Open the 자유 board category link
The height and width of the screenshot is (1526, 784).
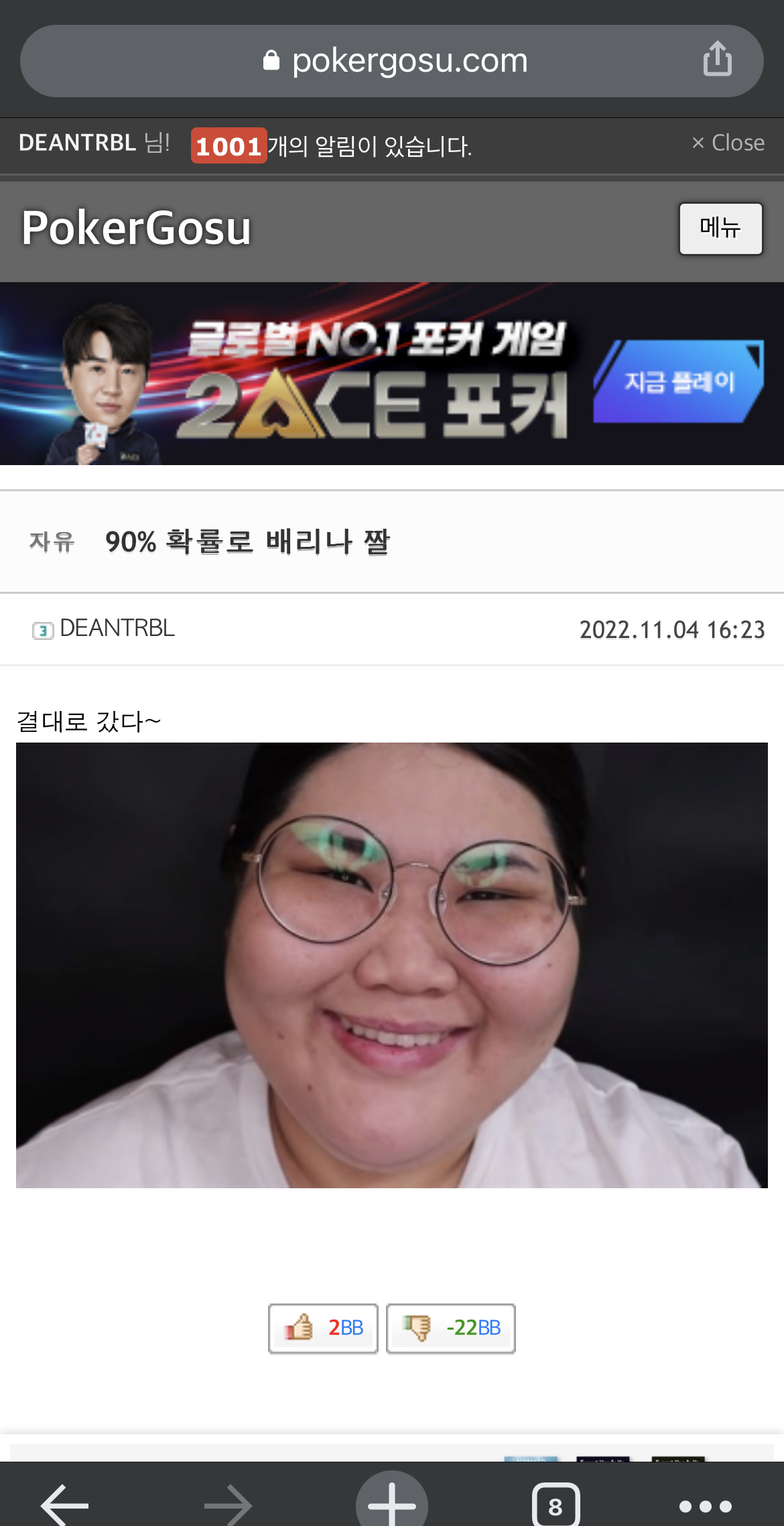coord(52,542)
